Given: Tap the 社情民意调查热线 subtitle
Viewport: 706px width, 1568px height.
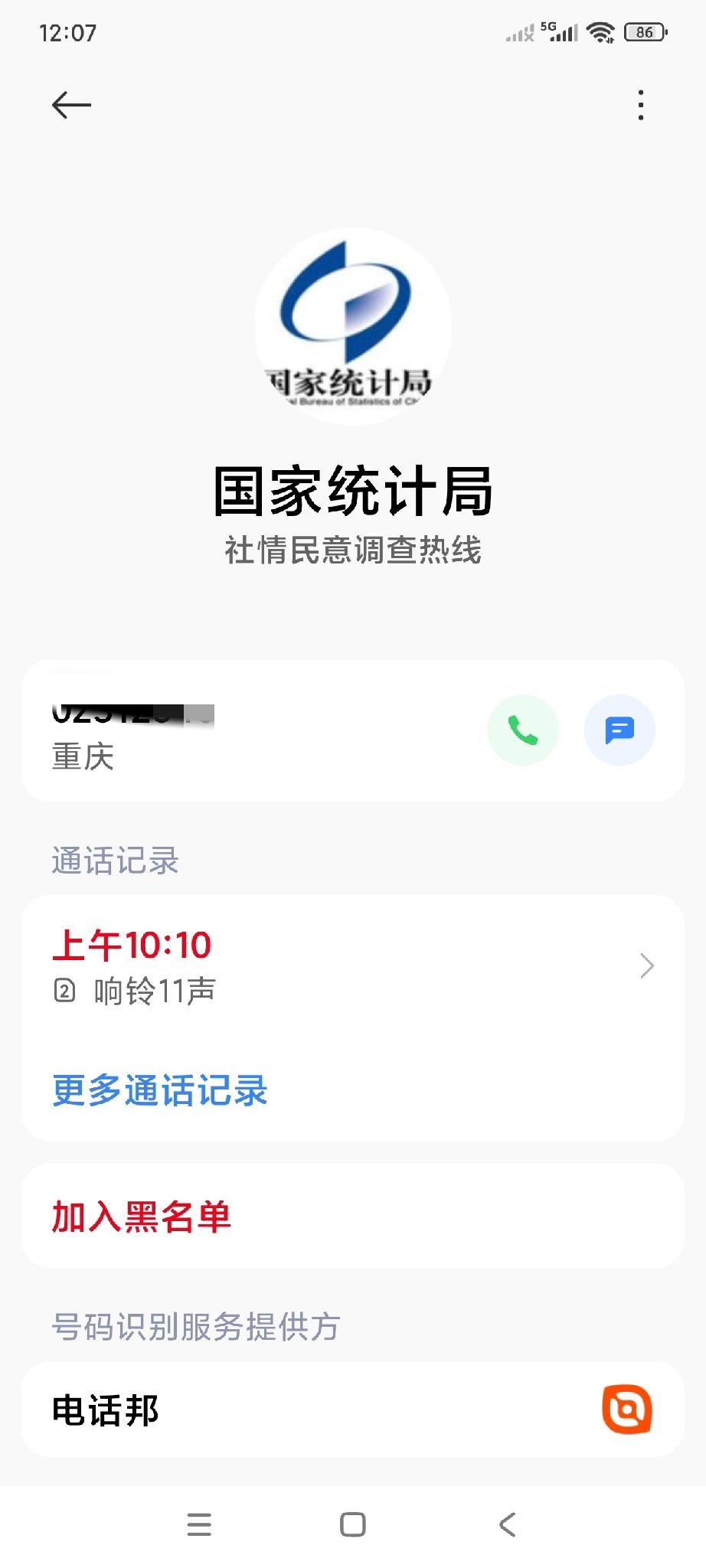Looking at the screenshot, I should pyautogui.click(x=352, y=550).
